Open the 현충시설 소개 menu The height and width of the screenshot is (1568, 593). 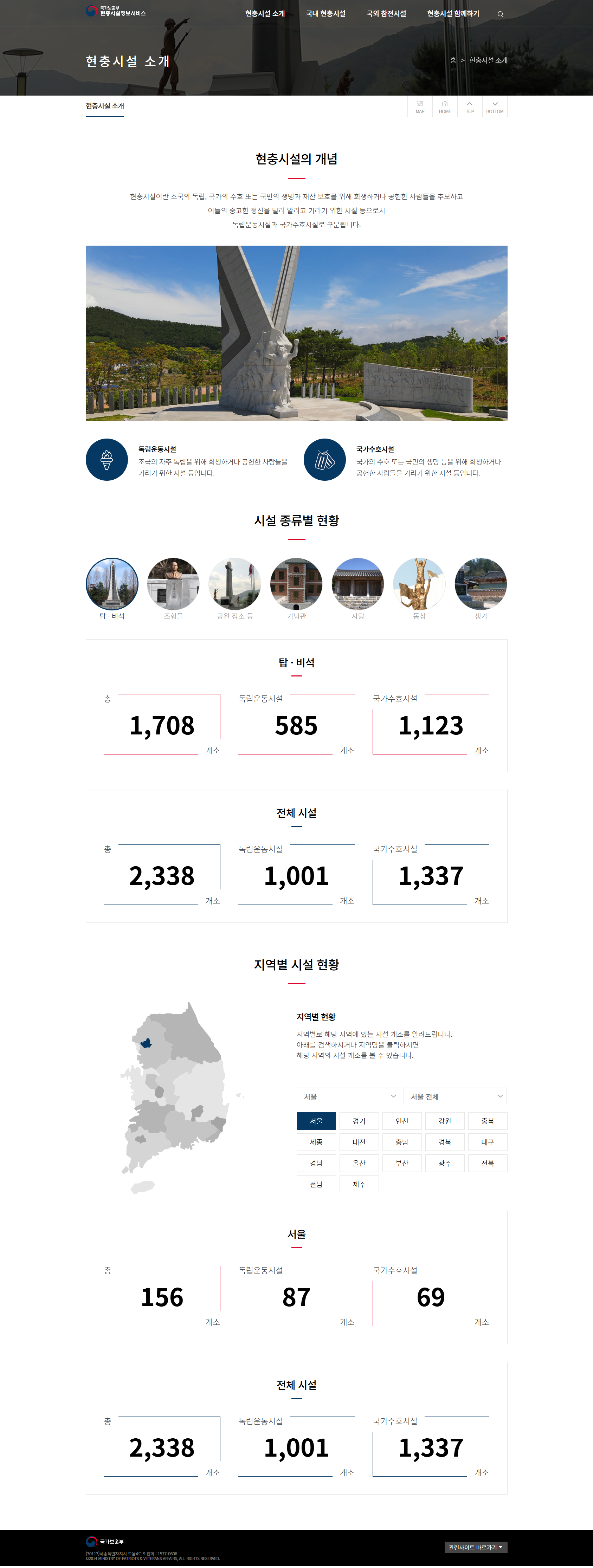[x=265, y=13]
